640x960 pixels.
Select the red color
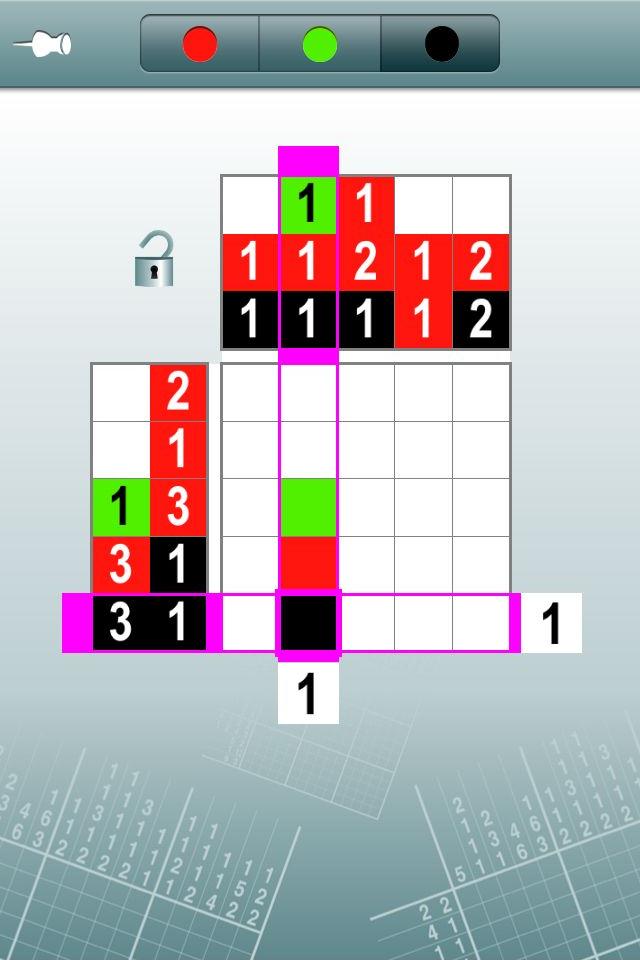[x=199, y=44]
